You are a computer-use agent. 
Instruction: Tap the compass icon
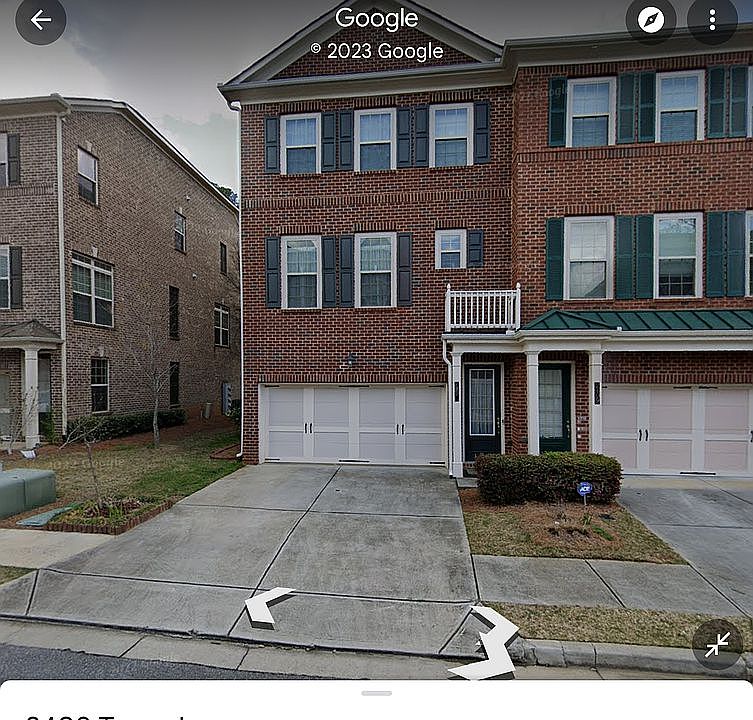(651, 20)
